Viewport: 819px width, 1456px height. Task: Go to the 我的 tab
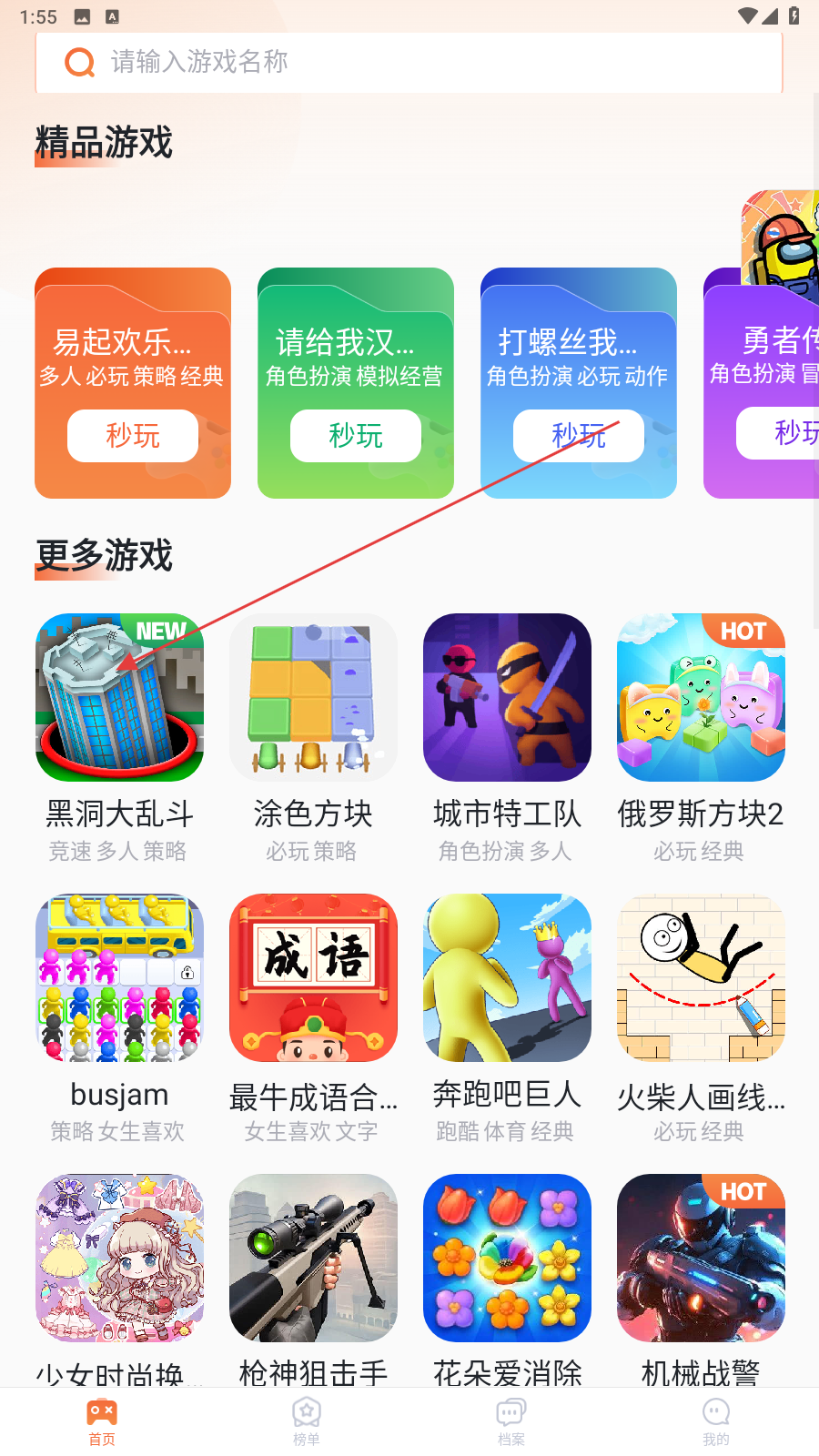pos(716,1421)
